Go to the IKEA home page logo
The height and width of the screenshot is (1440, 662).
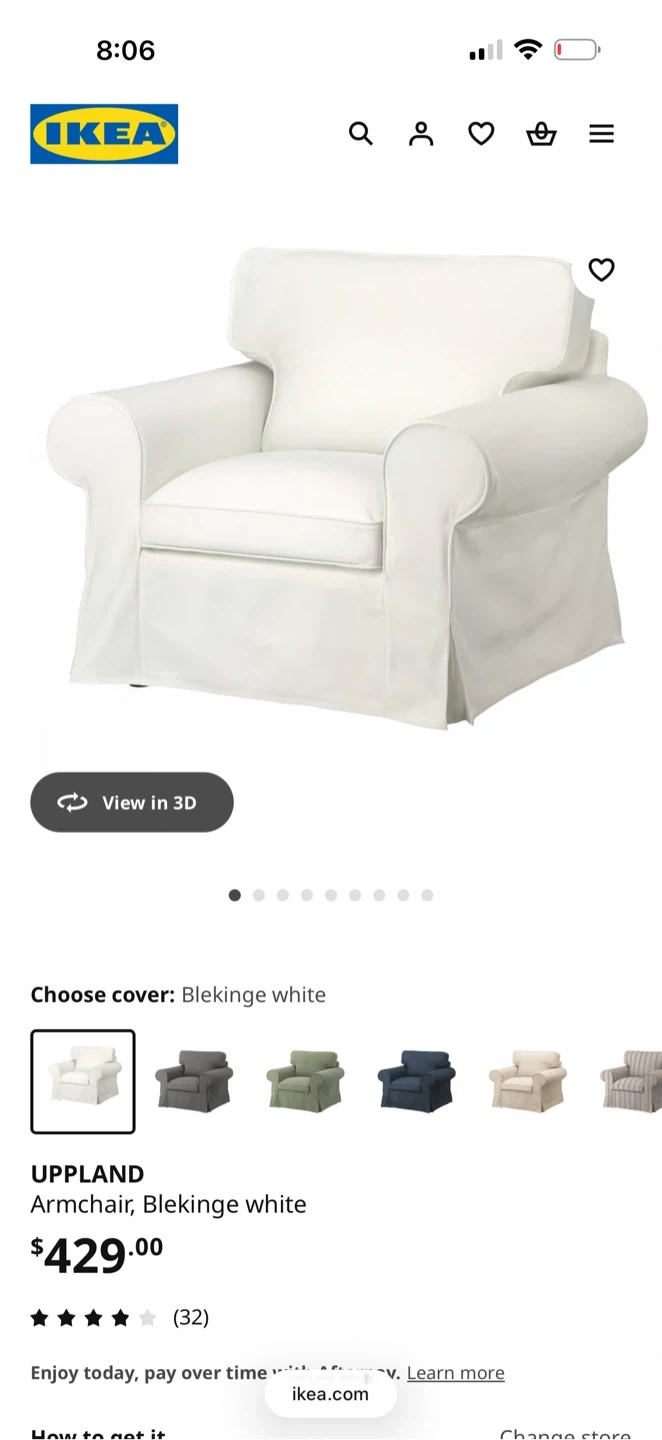click(104, 134)
